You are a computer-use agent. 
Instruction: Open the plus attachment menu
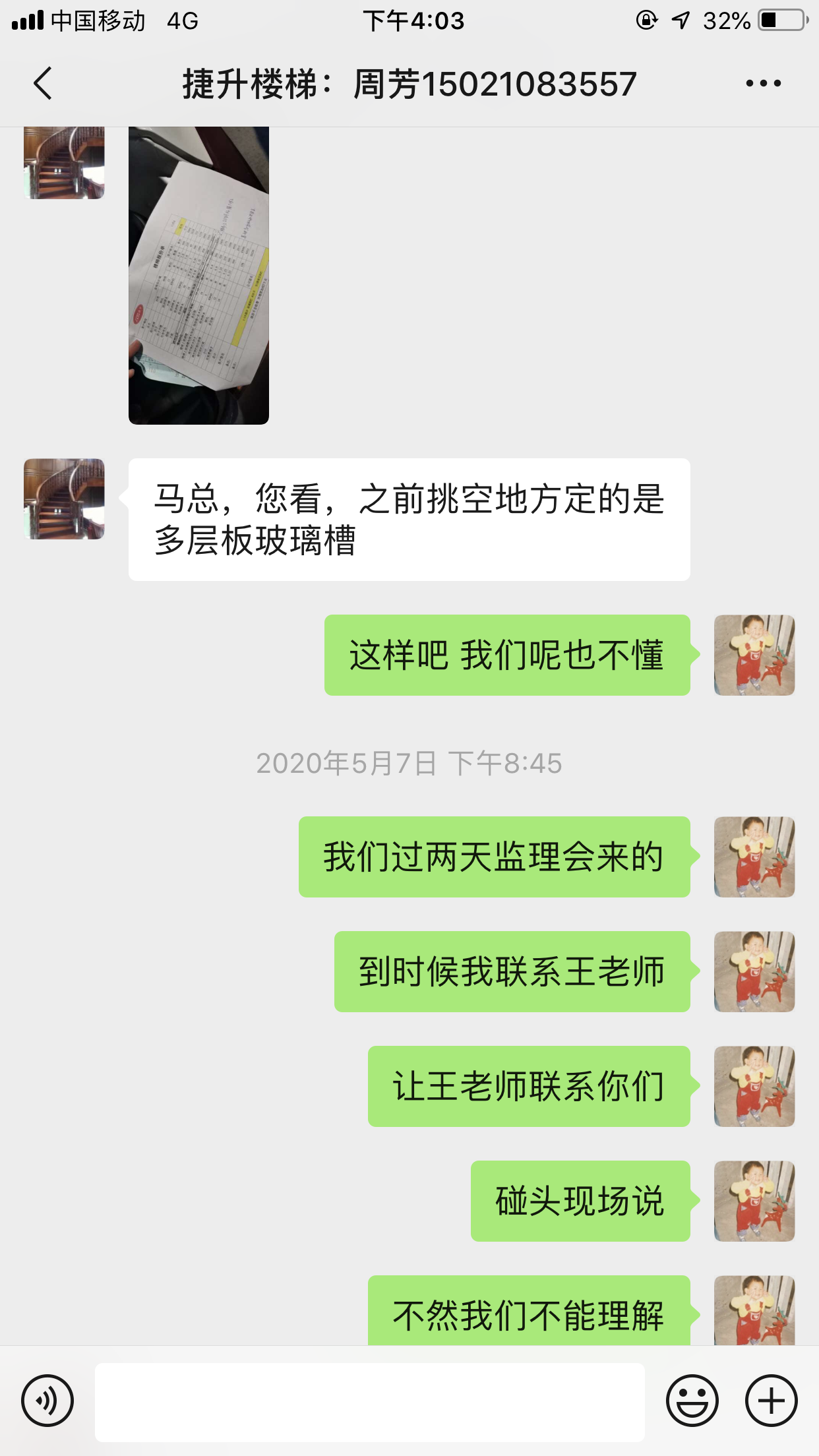771,1401
